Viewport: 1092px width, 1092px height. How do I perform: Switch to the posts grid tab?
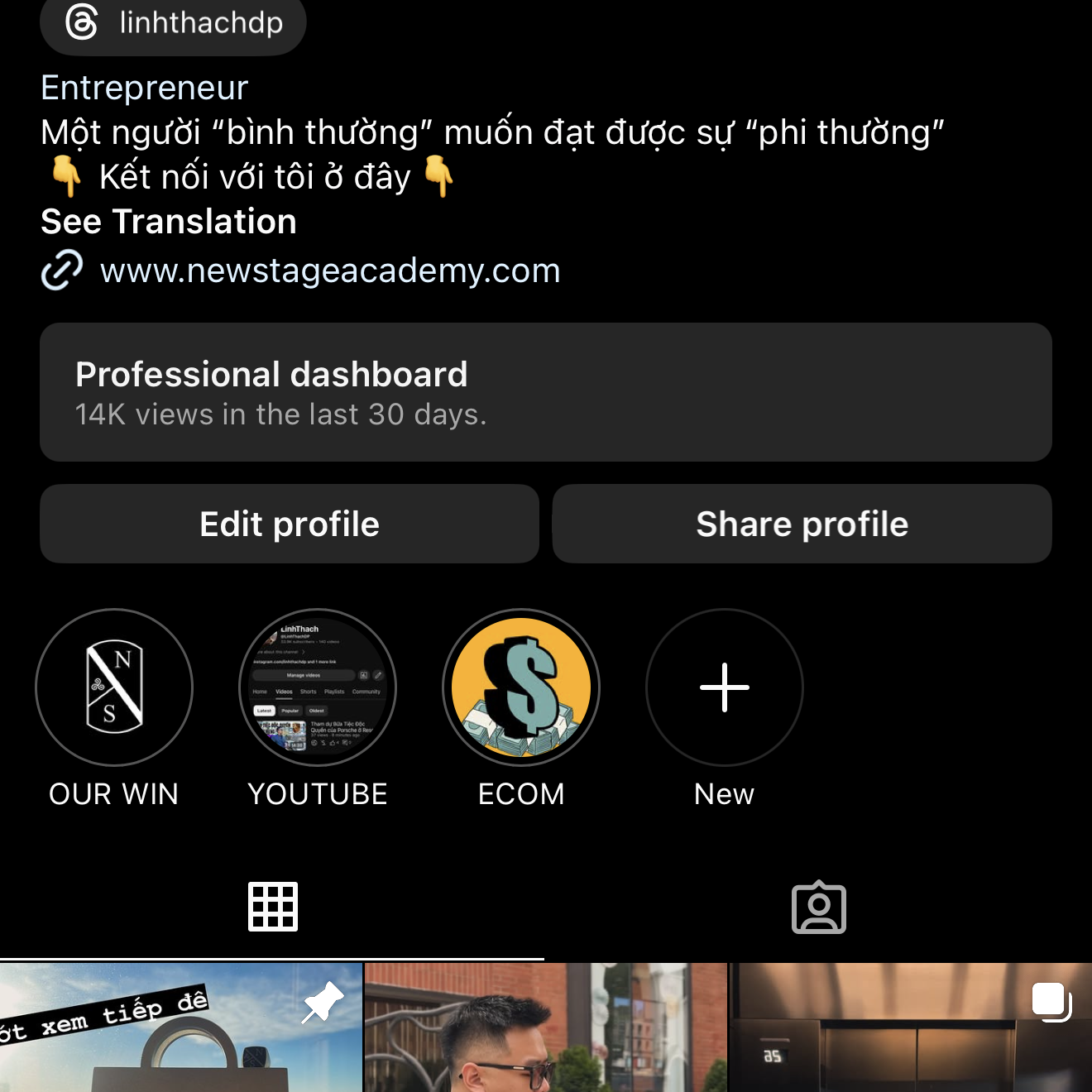point(273,908)
